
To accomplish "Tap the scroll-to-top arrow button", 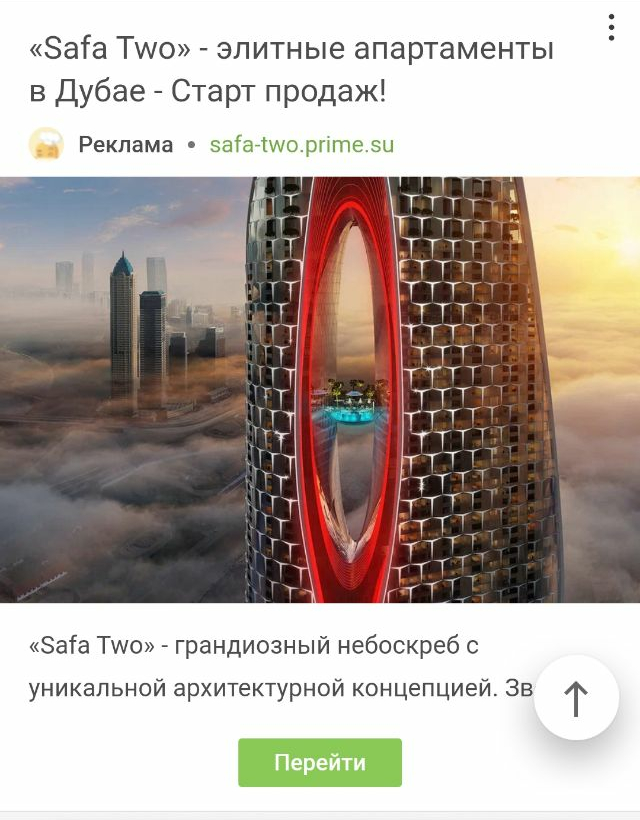I will [x=576, y=698].
